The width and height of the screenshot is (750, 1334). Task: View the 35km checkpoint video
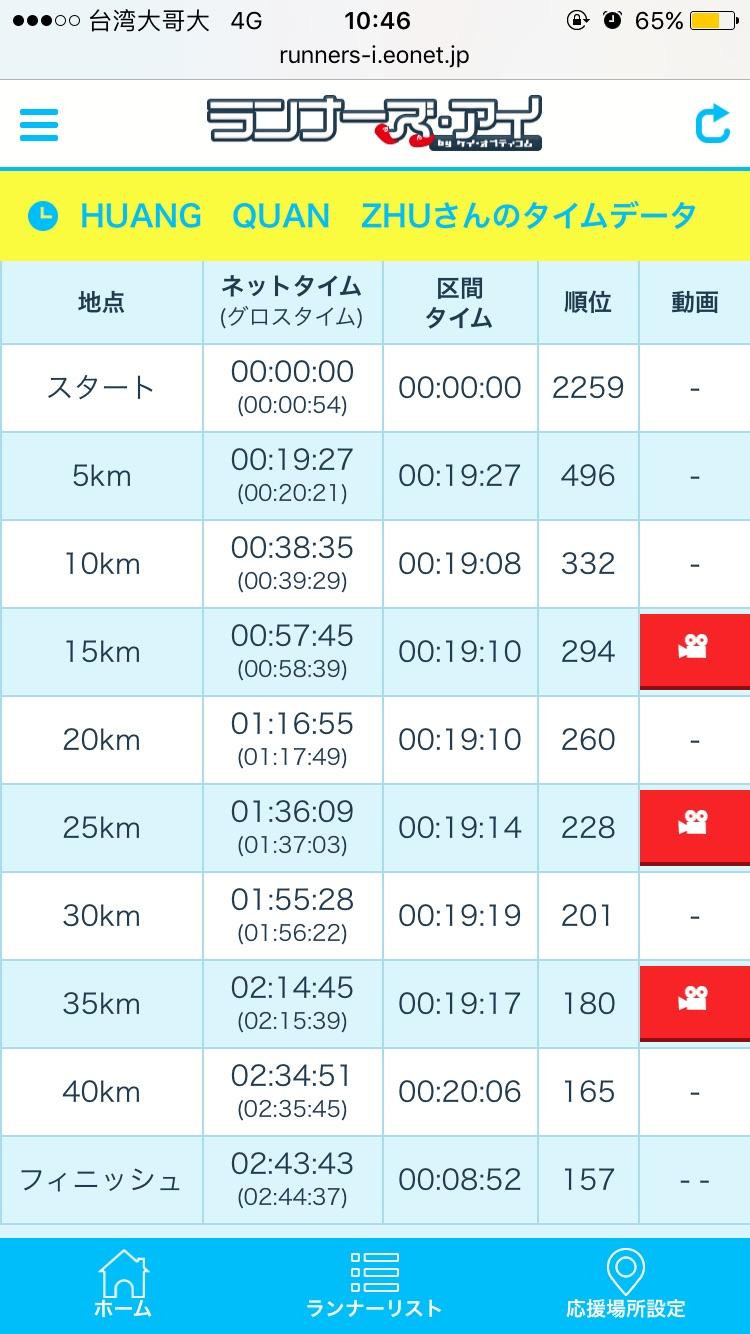pyautogui.click(x=694, y=1002)
